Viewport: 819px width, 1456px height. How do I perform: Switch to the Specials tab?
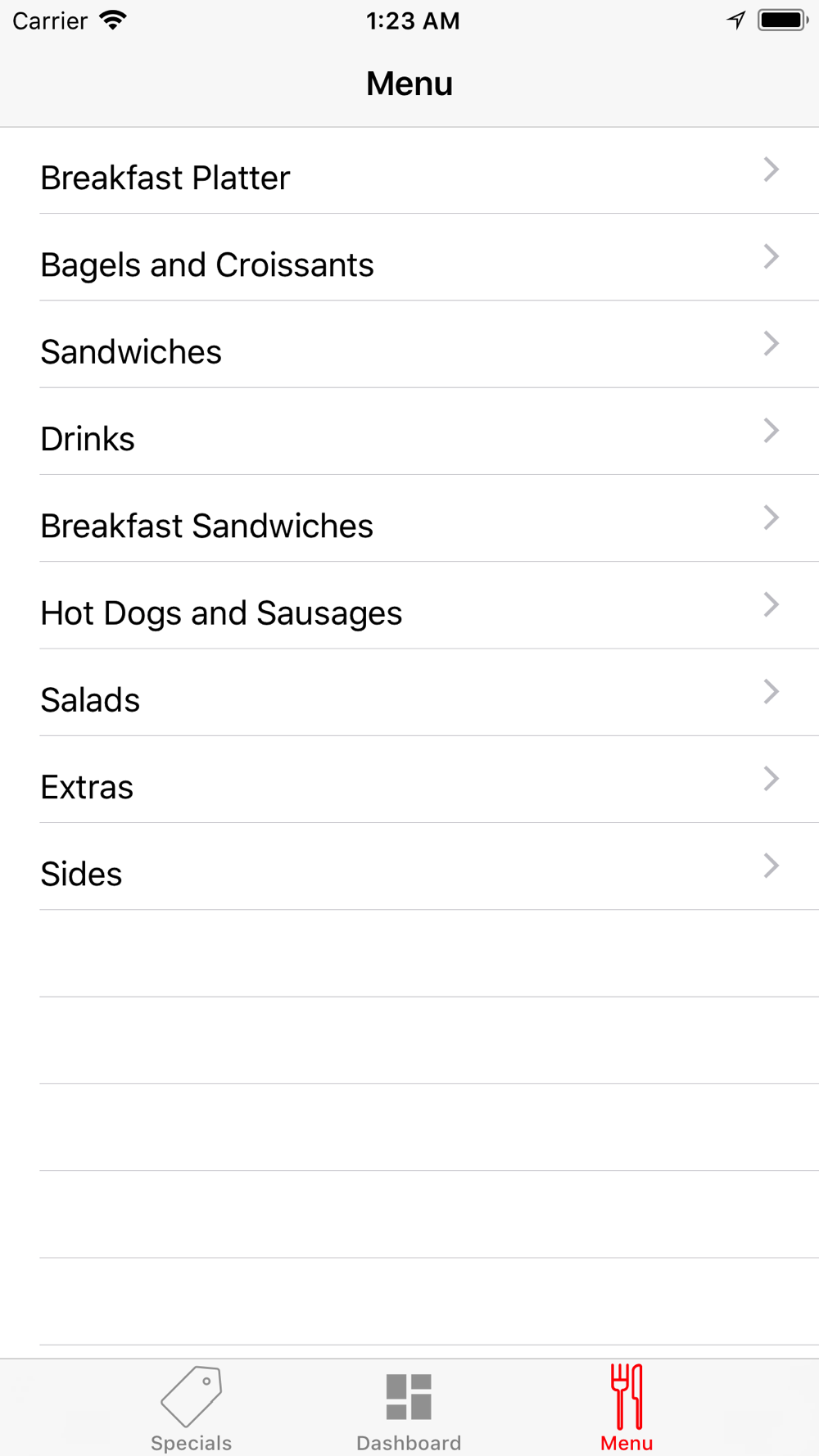coord(192,1409)
